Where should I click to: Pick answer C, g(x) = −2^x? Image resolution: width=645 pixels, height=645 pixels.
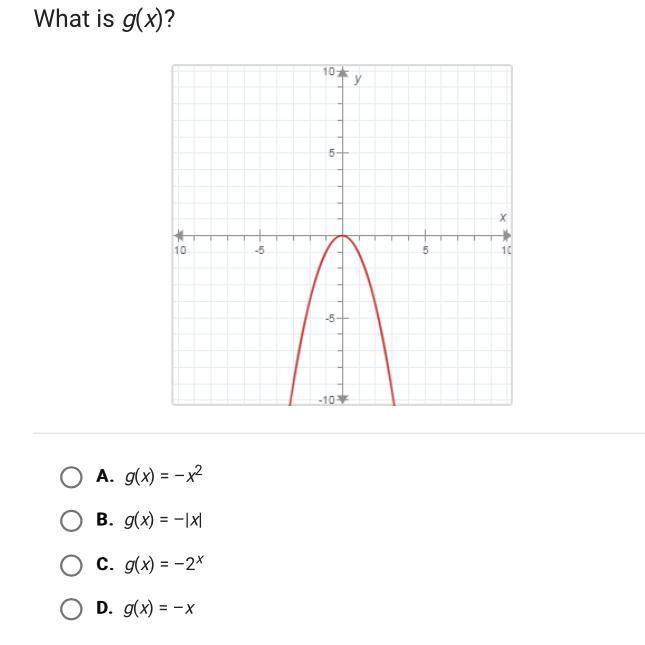(x=71, y=564)
